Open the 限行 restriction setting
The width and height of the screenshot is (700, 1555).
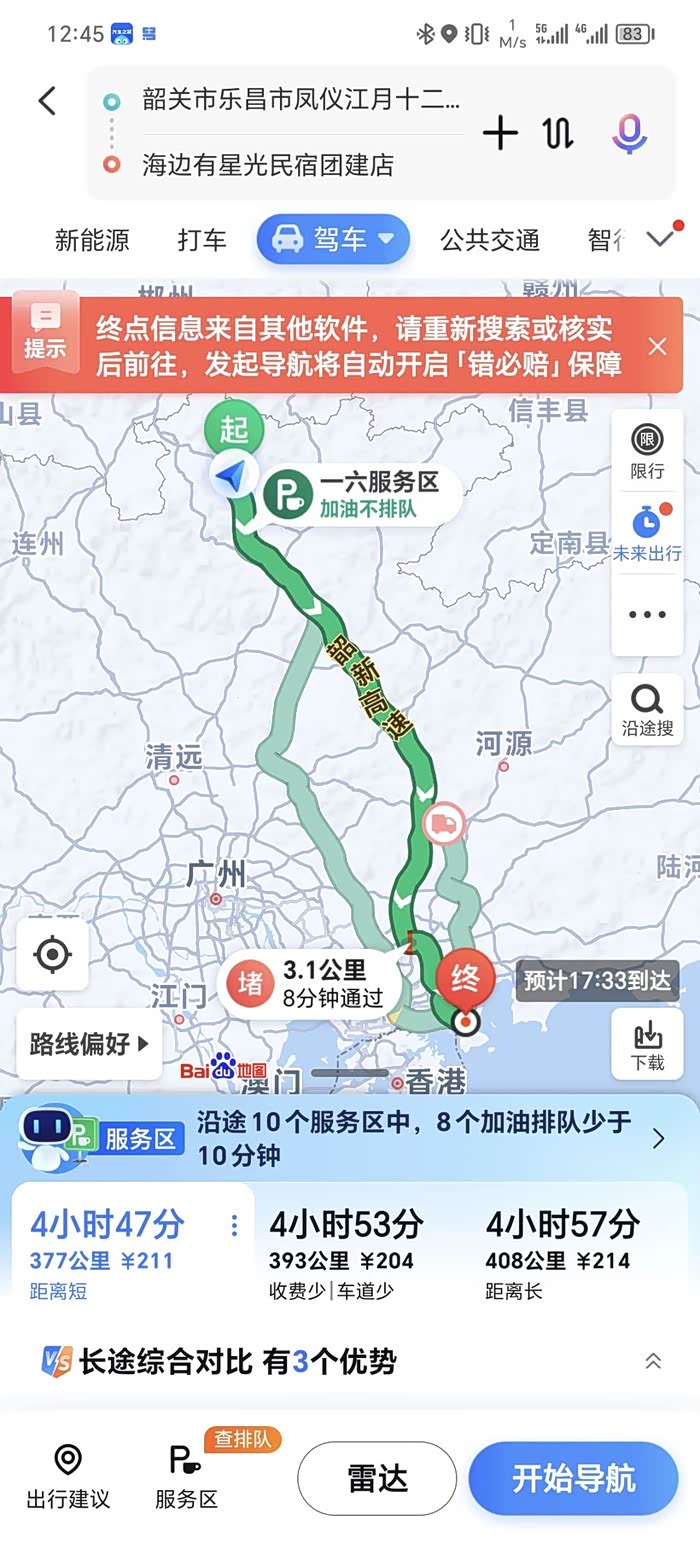pyautogui.click(x=647, y=452)
